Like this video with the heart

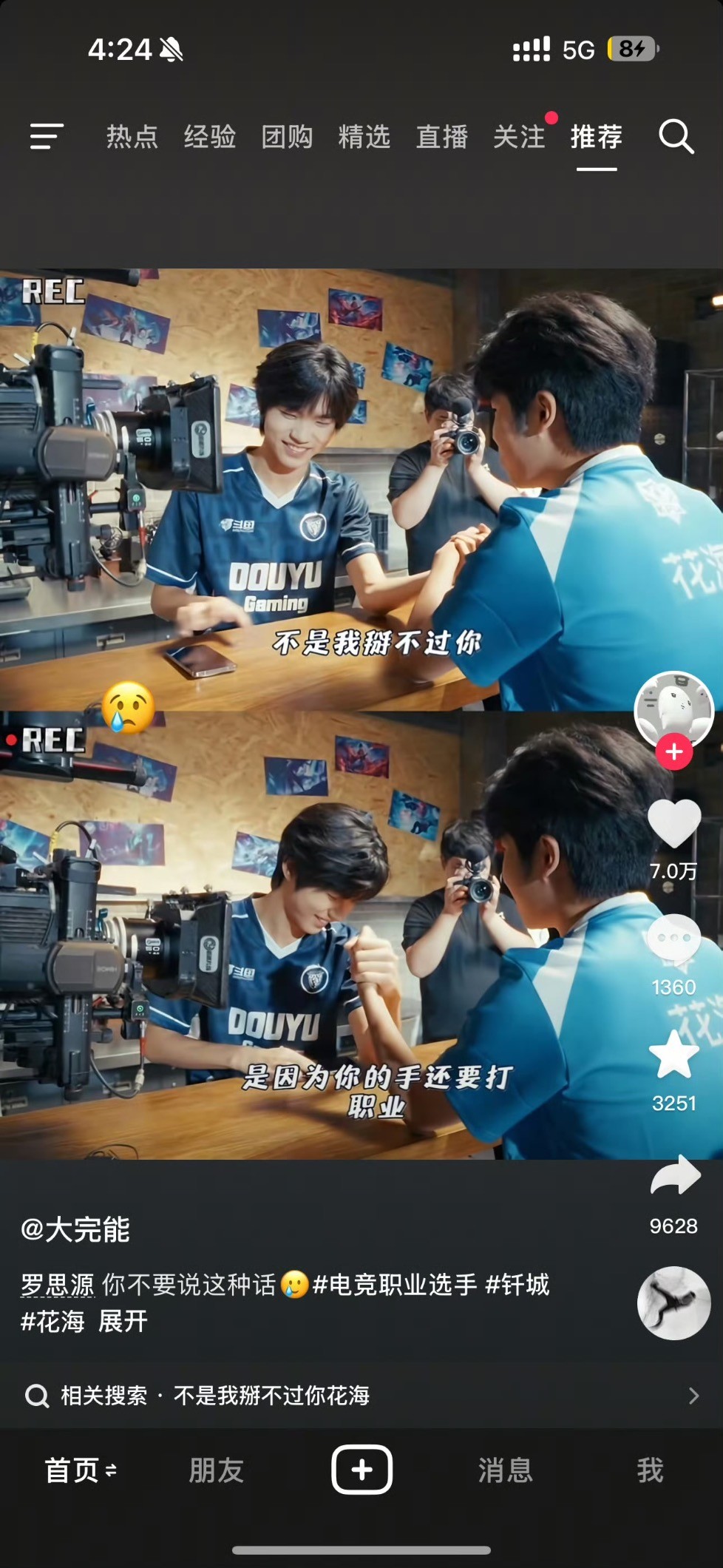[673, 823]
